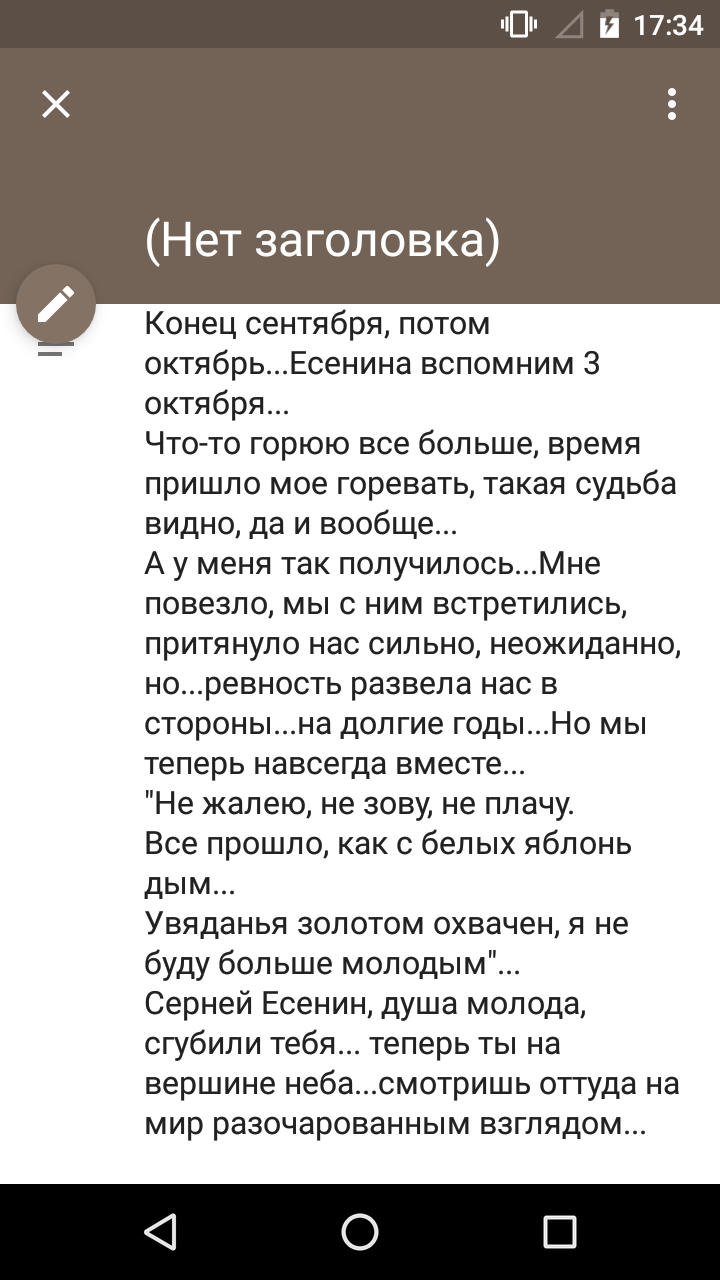This screenshot has width=720, height=1280.
Task: Tap the system back button
Action: coord(160,1232)
